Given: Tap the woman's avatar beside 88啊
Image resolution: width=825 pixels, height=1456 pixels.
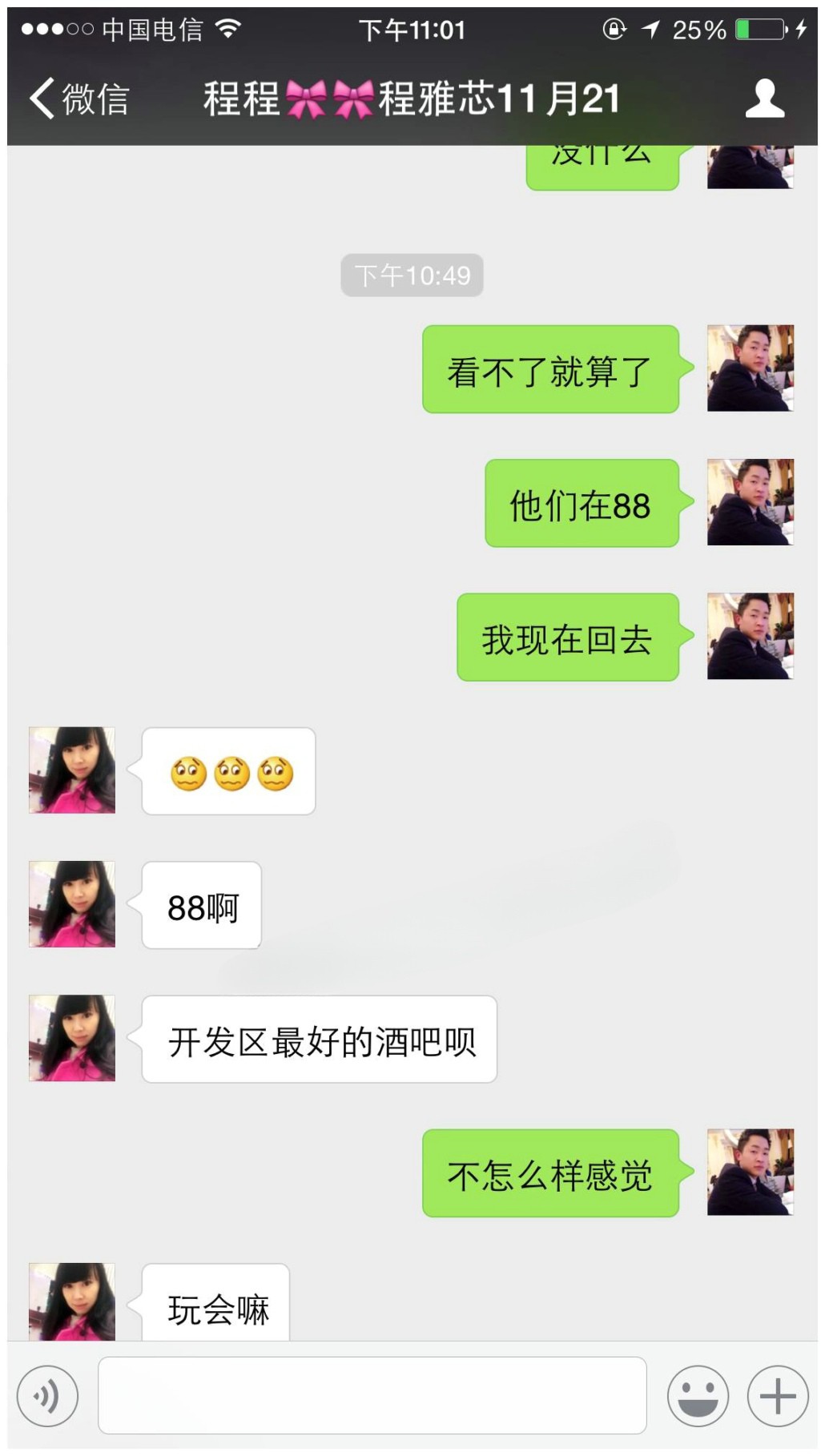Looking at the screenshot, I should pos(72,904).
